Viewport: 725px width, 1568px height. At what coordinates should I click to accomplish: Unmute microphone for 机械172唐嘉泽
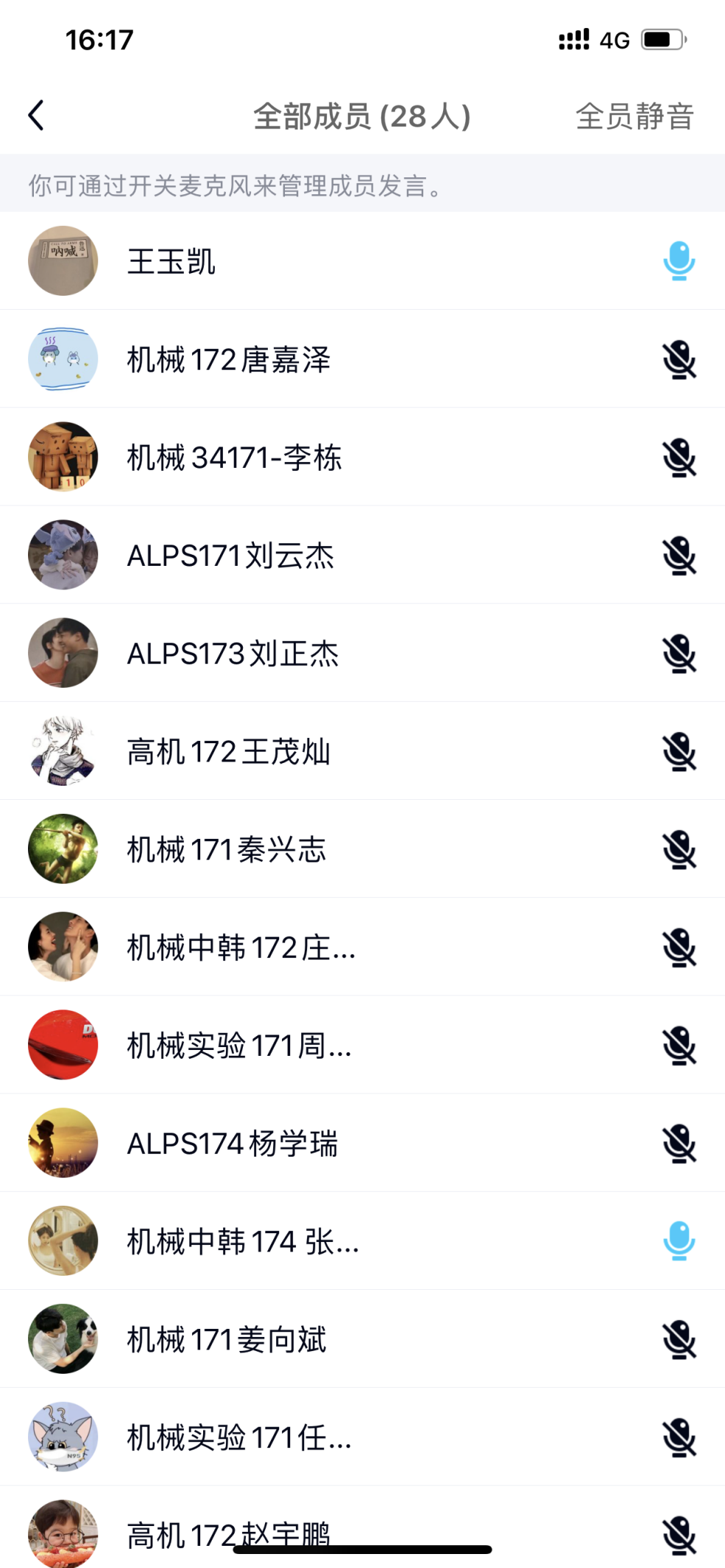point(679,360)
